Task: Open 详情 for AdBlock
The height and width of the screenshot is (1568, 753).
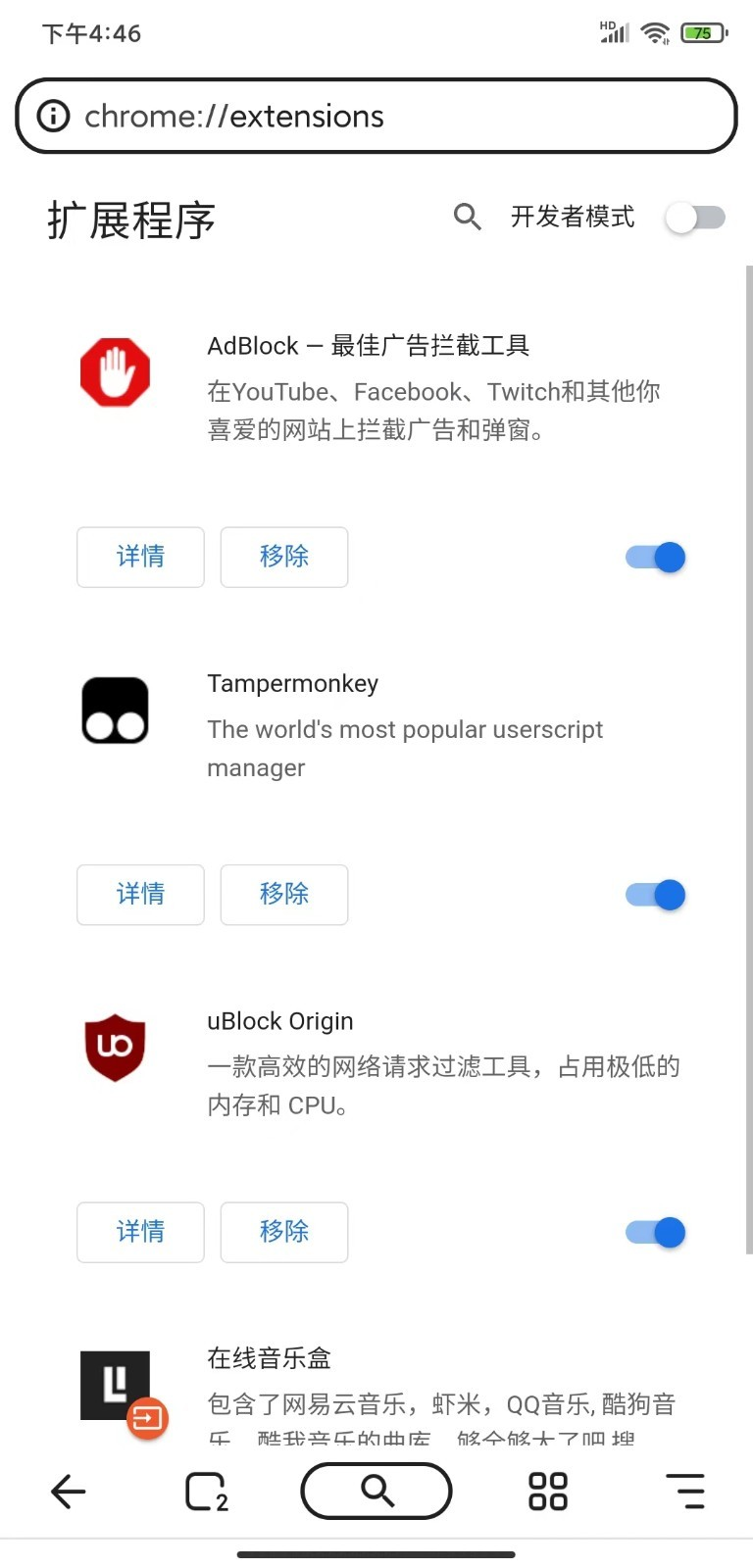Action: tap(140, 557)
